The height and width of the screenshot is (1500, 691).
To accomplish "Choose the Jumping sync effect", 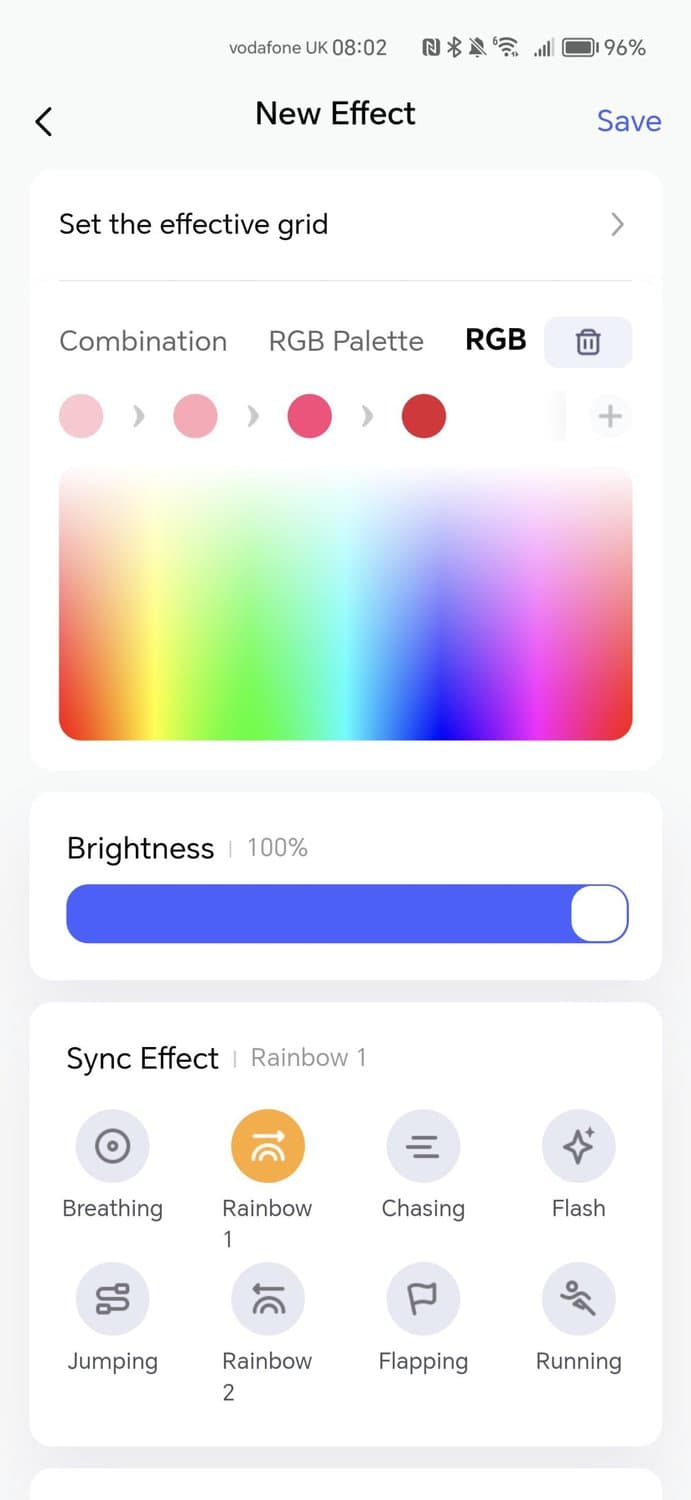I will pyautogui.click(x=112, y=1299).
